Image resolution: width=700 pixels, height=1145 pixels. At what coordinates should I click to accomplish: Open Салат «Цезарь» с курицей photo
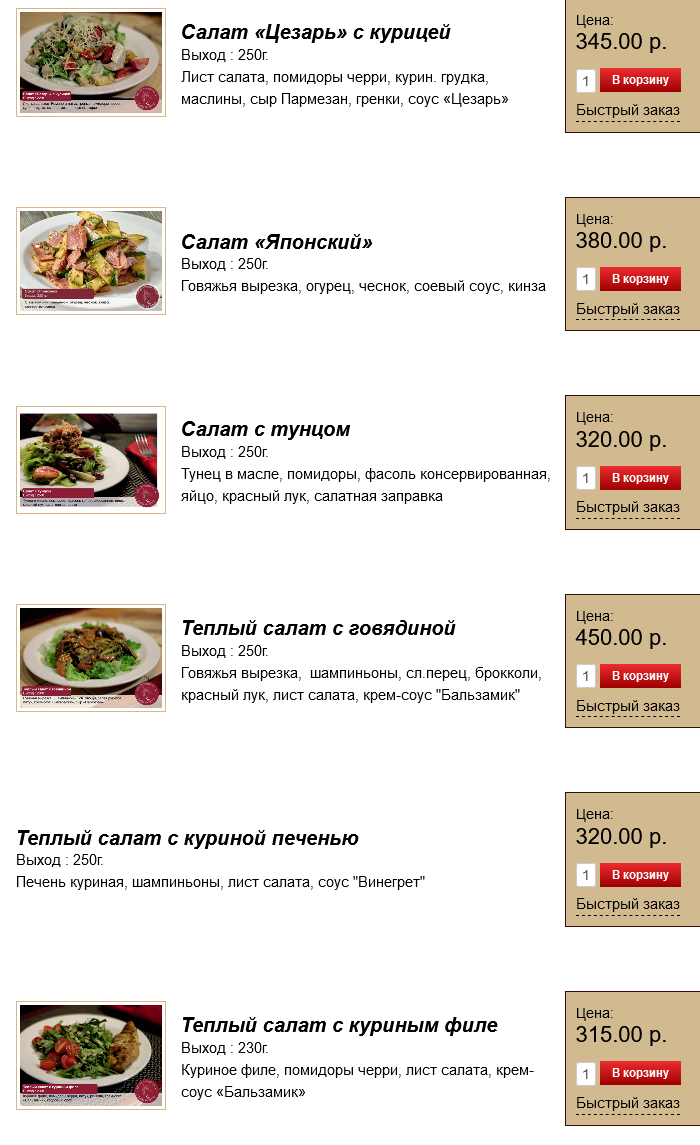coord(91,63)
